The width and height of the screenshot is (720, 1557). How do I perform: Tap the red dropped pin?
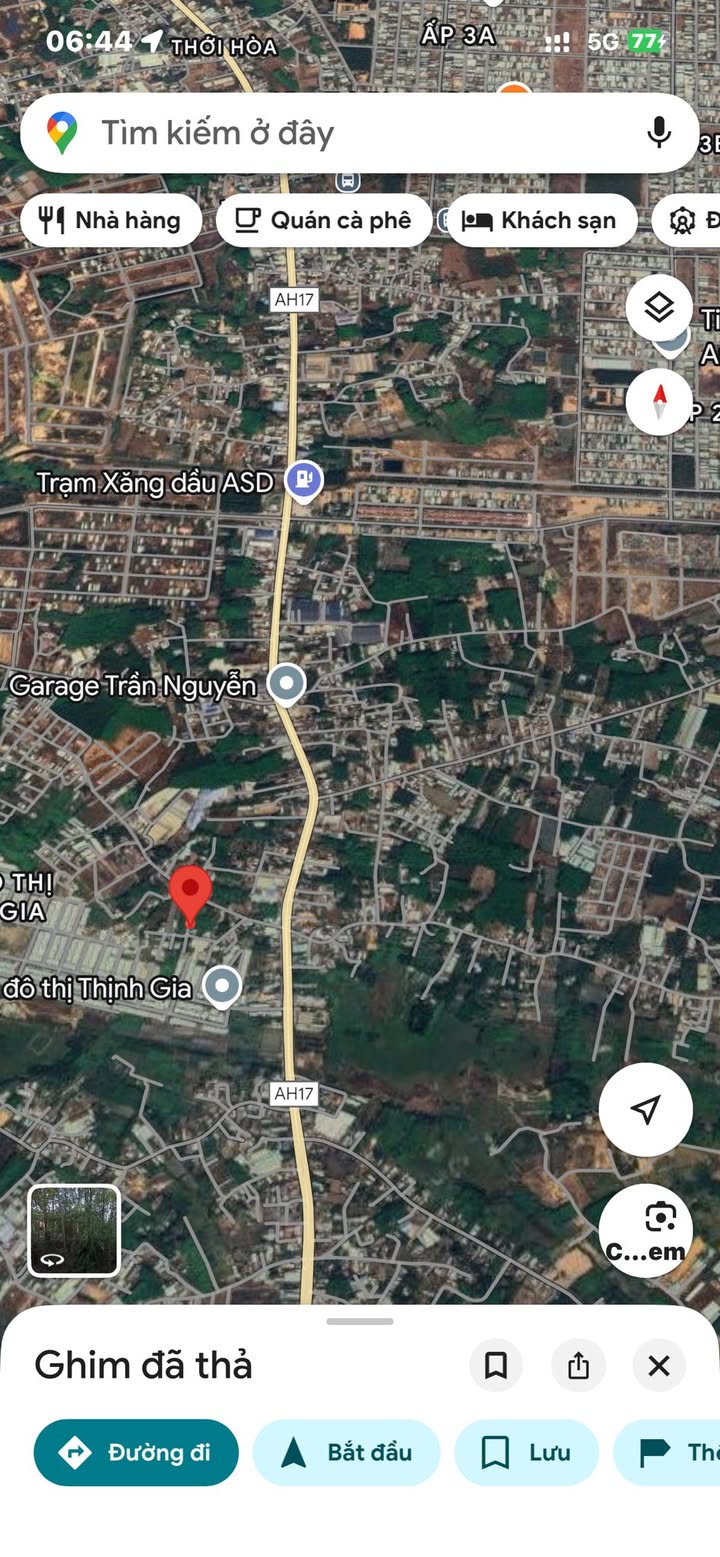pos(190,893)
